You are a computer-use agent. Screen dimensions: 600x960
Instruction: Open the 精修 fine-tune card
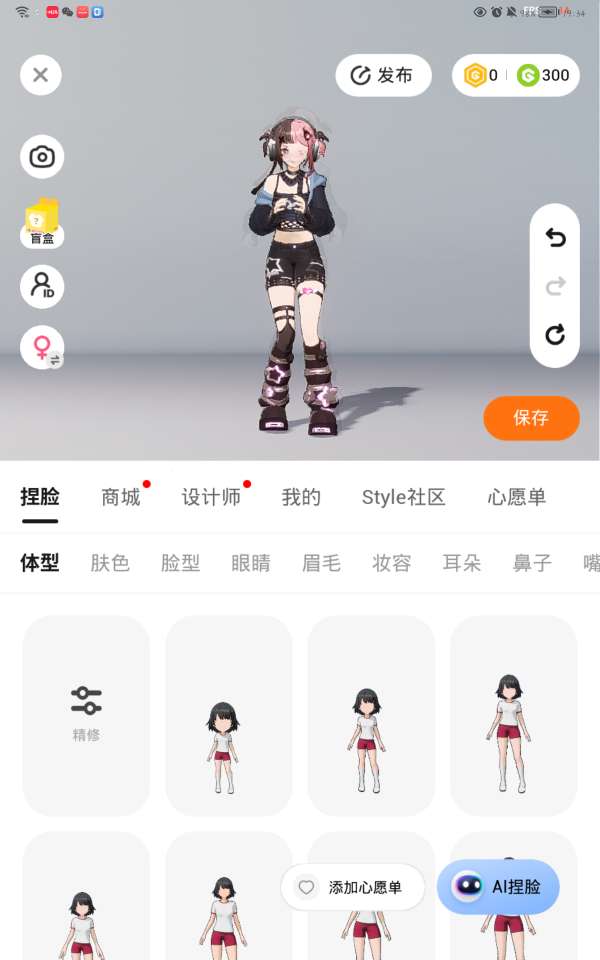pos(86,714)
